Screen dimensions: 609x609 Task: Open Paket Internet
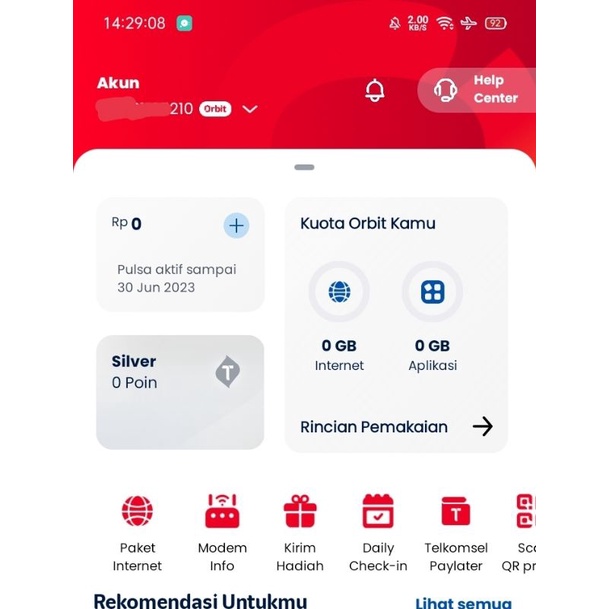pos(137,532)
